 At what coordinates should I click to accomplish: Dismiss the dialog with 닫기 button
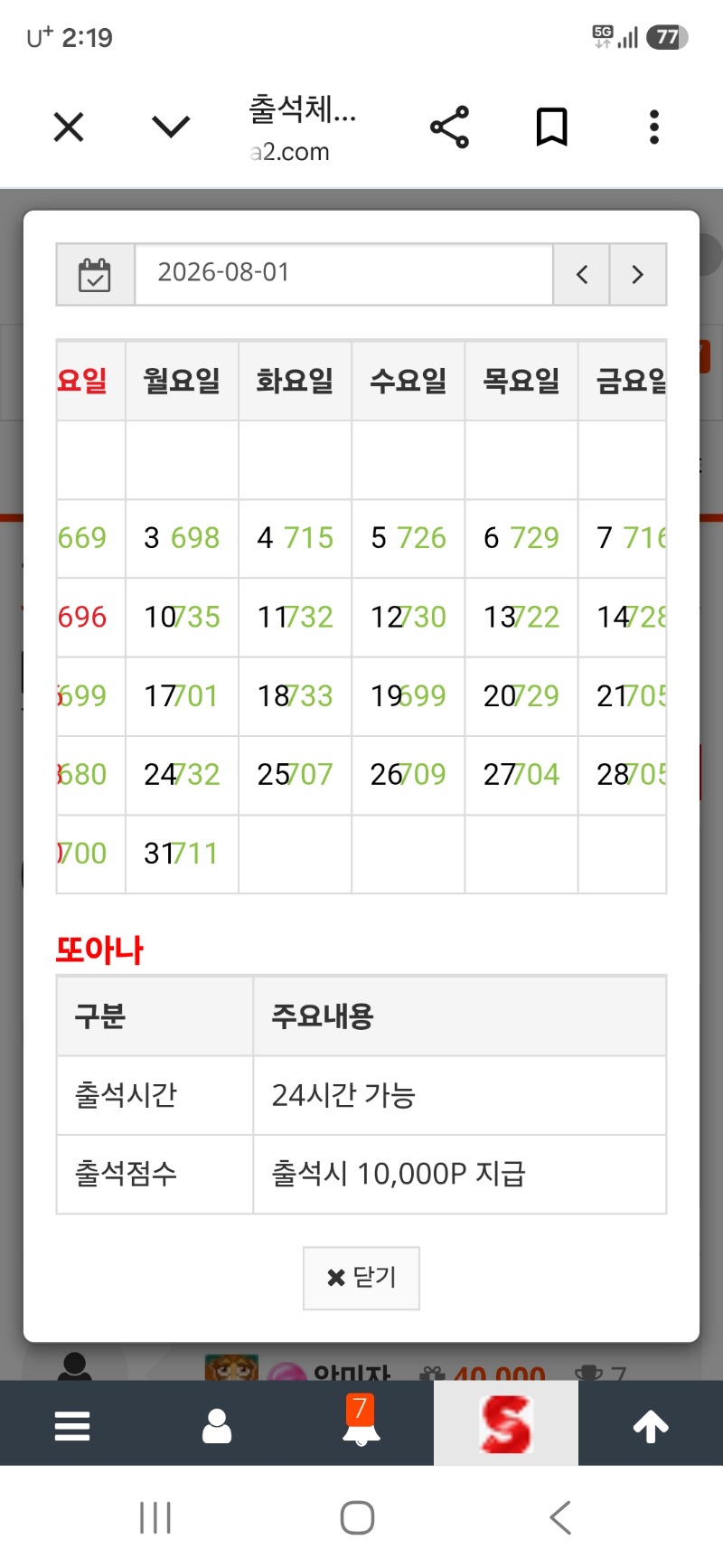pos(361,1278)
